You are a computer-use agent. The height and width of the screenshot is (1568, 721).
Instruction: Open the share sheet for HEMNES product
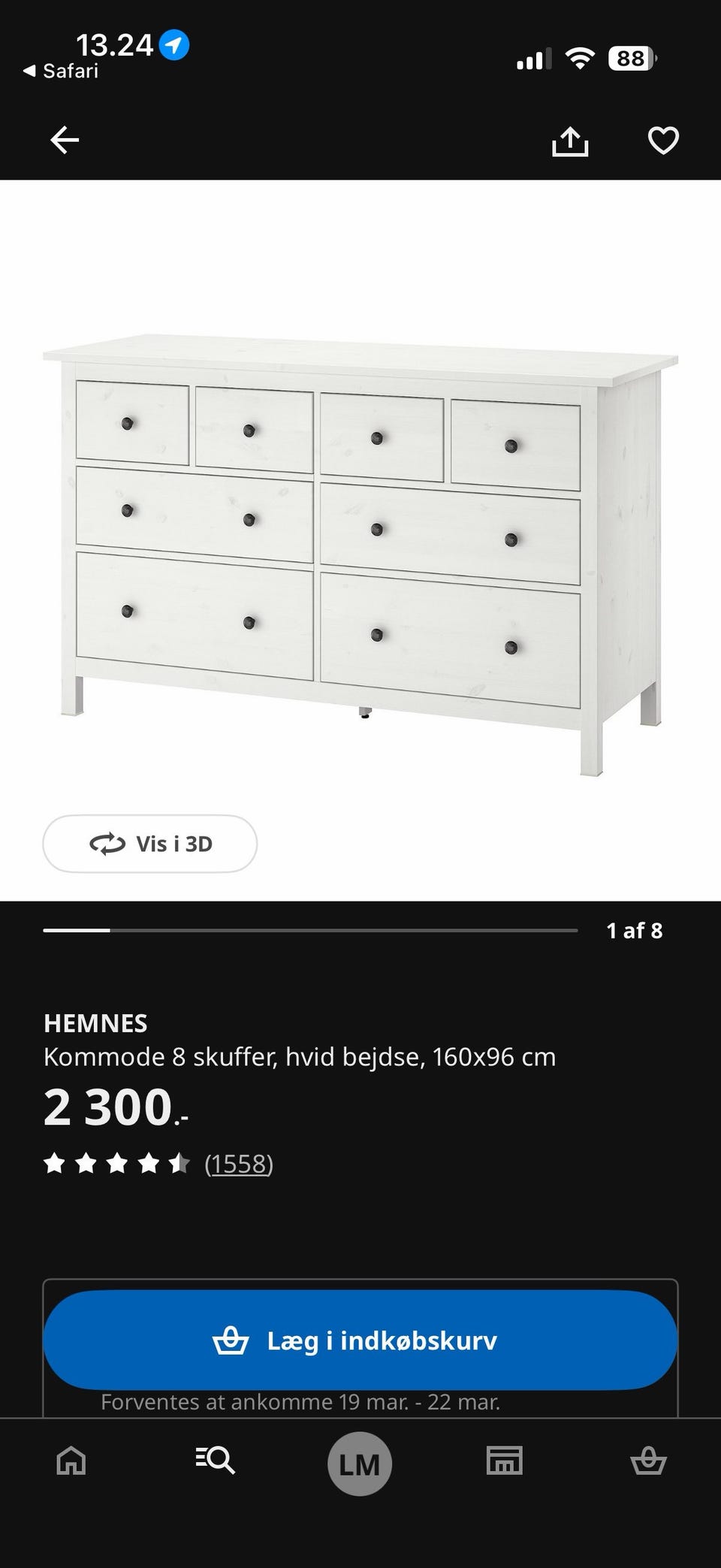(570, 140)
